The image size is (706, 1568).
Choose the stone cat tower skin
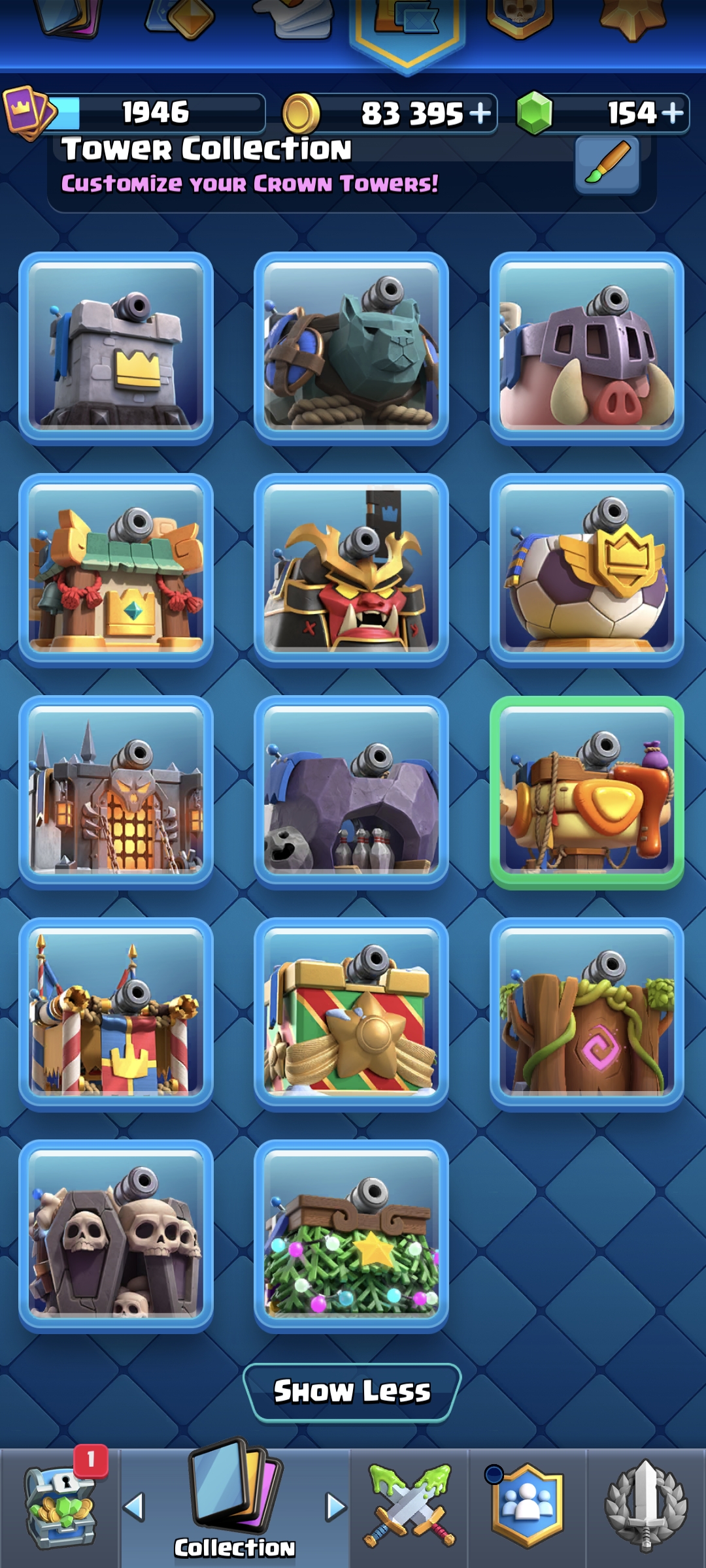(351, 348)
